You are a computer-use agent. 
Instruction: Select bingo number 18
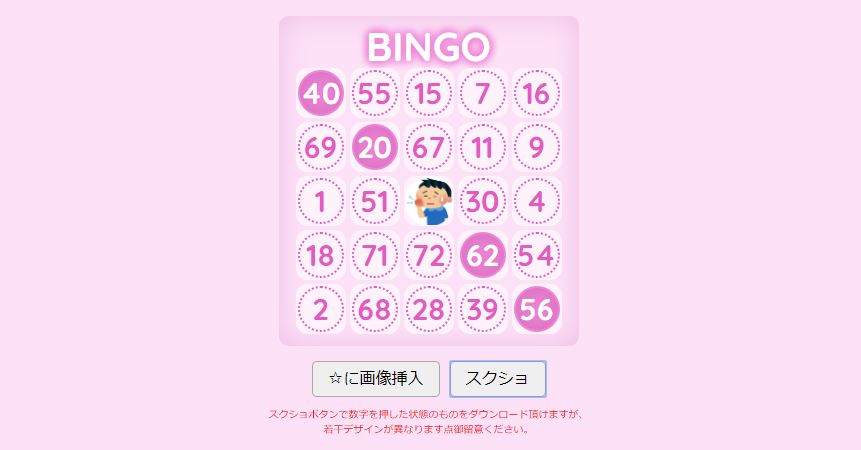click(320, 256)
